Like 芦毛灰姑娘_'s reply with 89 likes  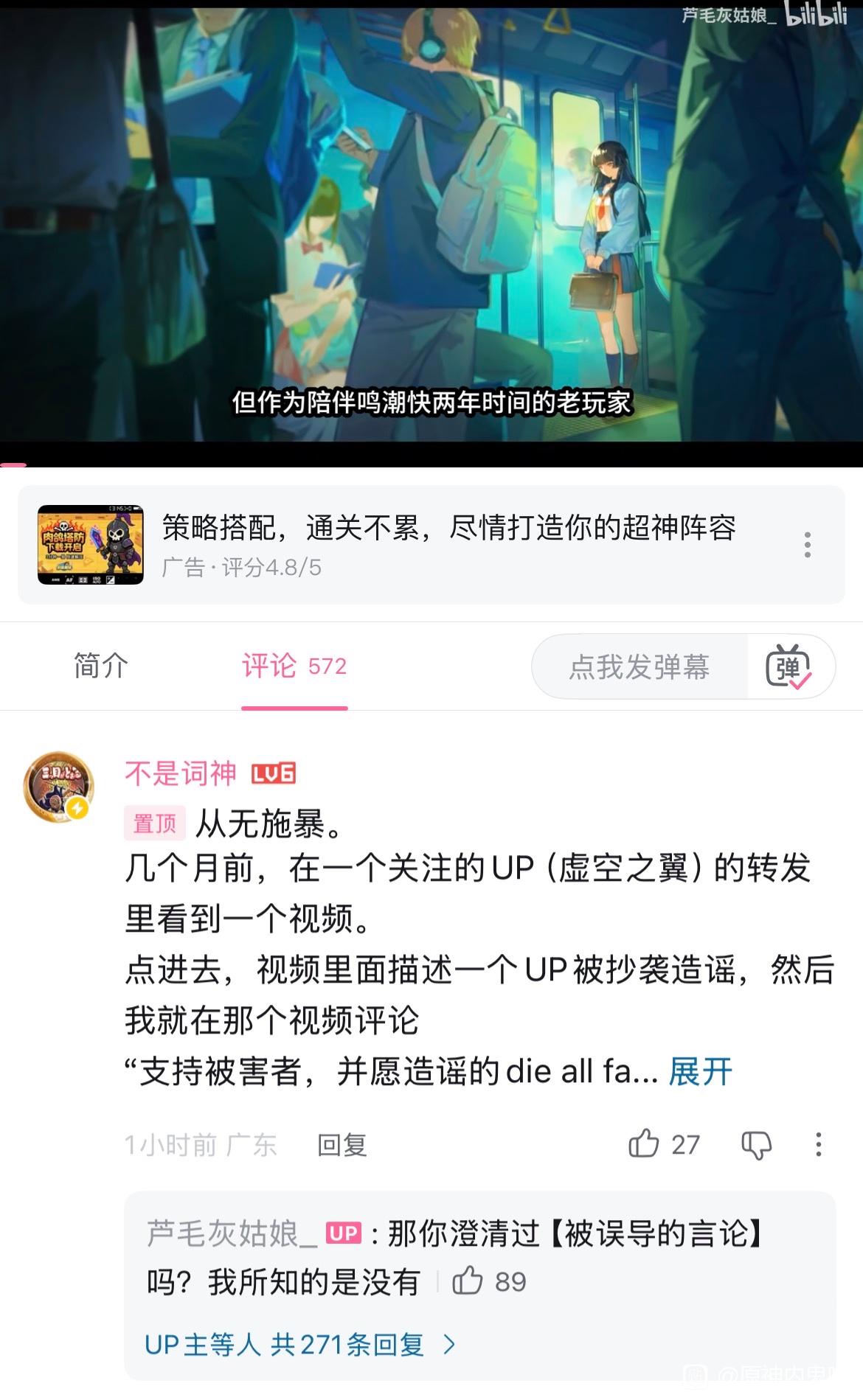point(468,1281)
